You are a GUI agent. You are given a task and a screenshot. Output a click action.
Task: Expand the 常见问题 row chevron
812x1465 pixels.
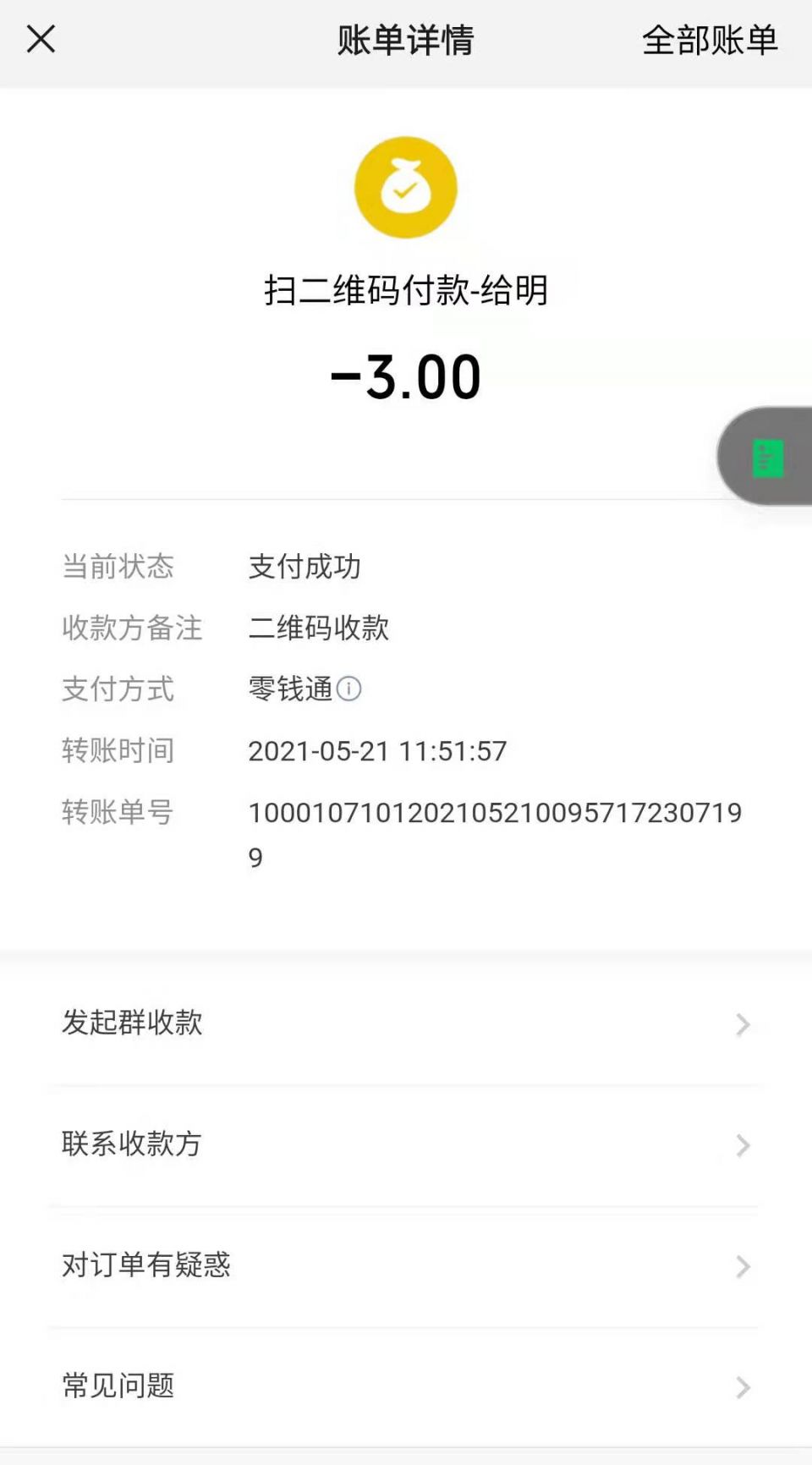742,1387
